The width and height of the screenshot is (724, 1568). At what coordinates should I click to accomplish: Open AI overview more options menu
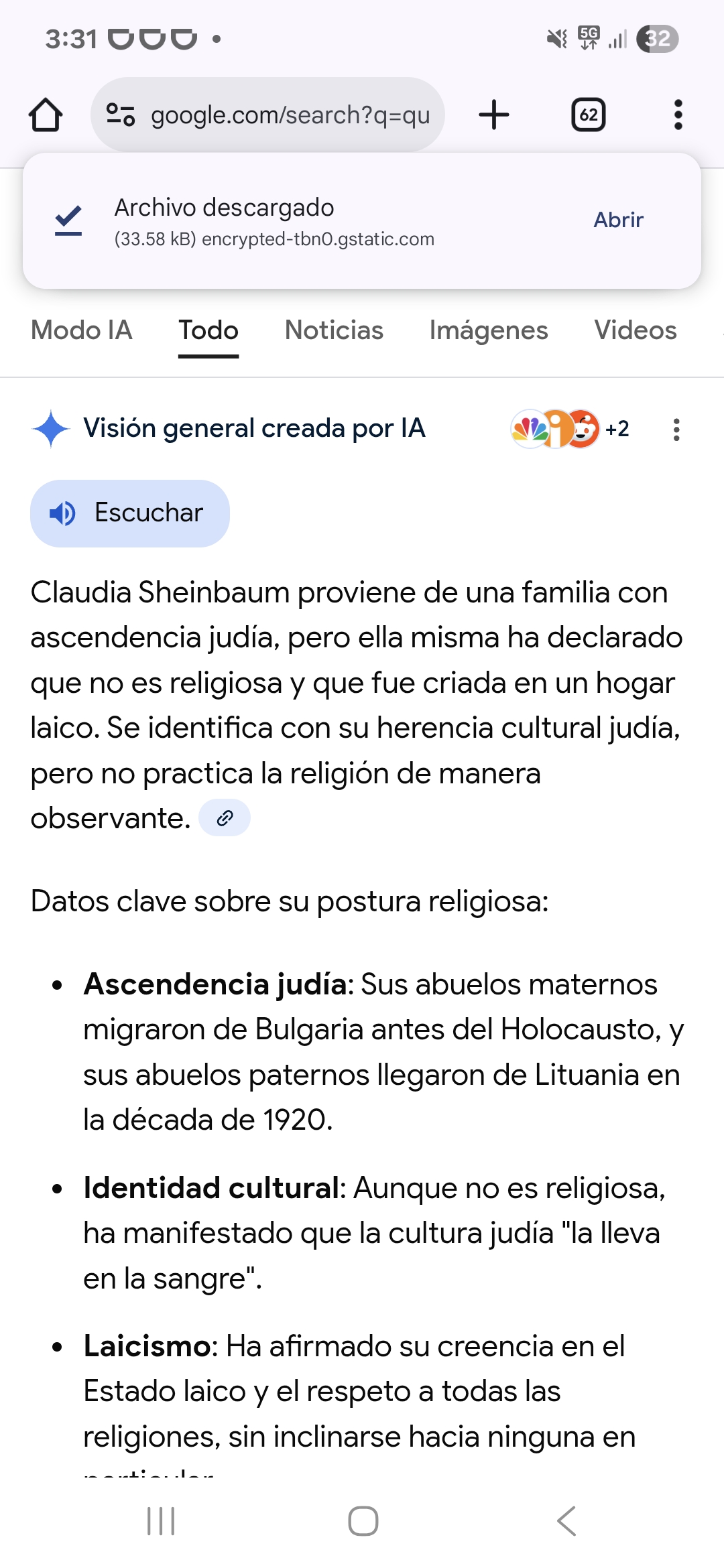coord(676,430)
